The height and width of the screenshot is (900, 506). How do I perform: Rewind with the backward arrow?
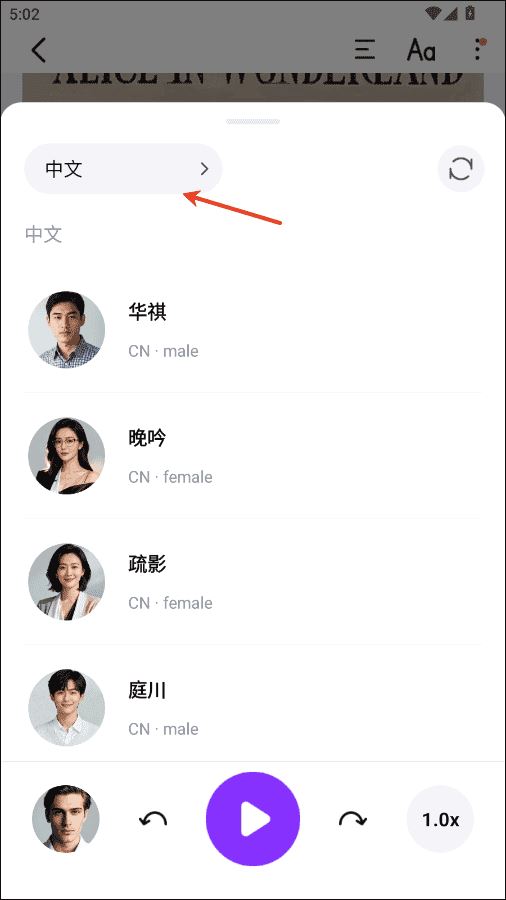click(x=153, y=820)
